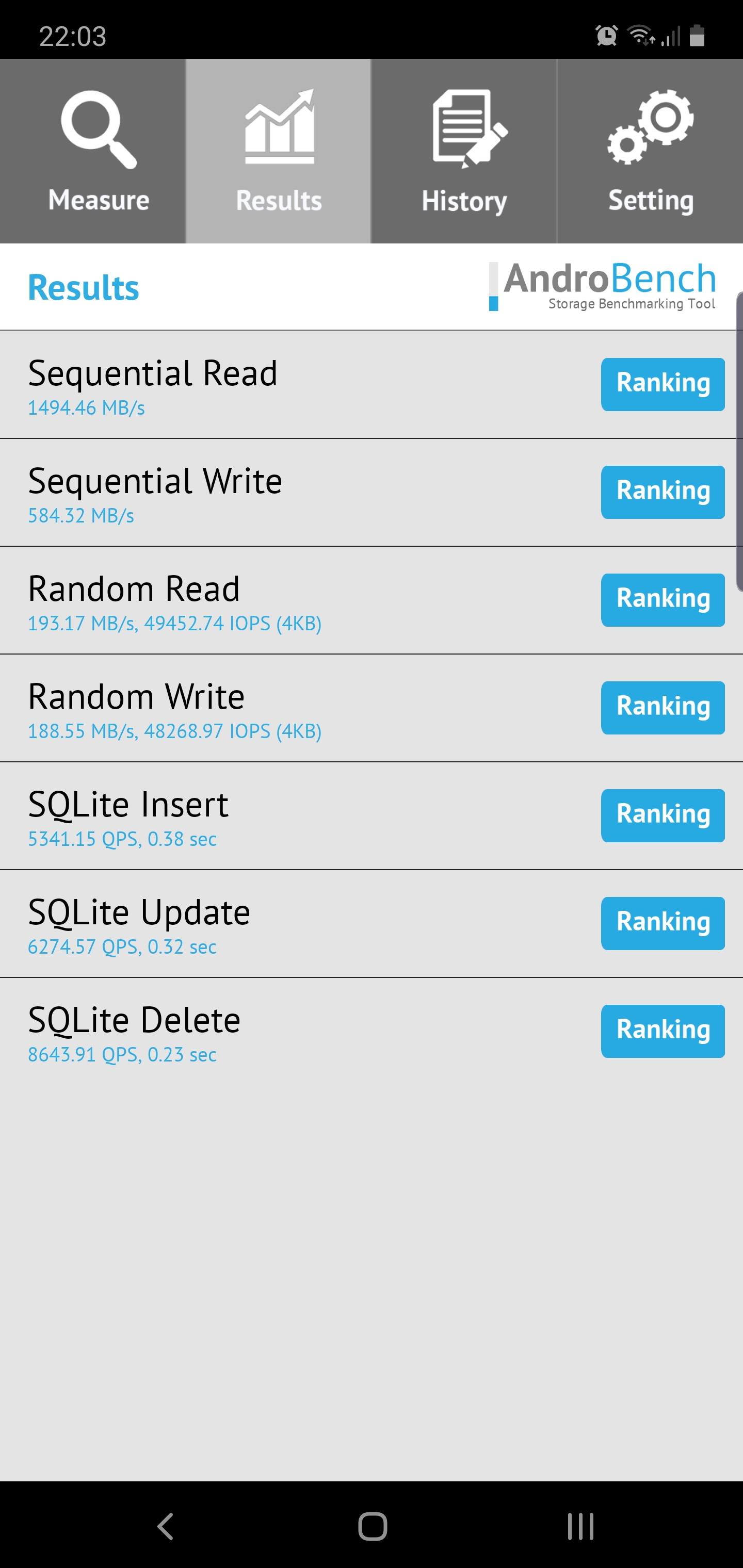The image size is (743, 1568).
Task: Open Random Read ranking
Action: tap(663, 599)
